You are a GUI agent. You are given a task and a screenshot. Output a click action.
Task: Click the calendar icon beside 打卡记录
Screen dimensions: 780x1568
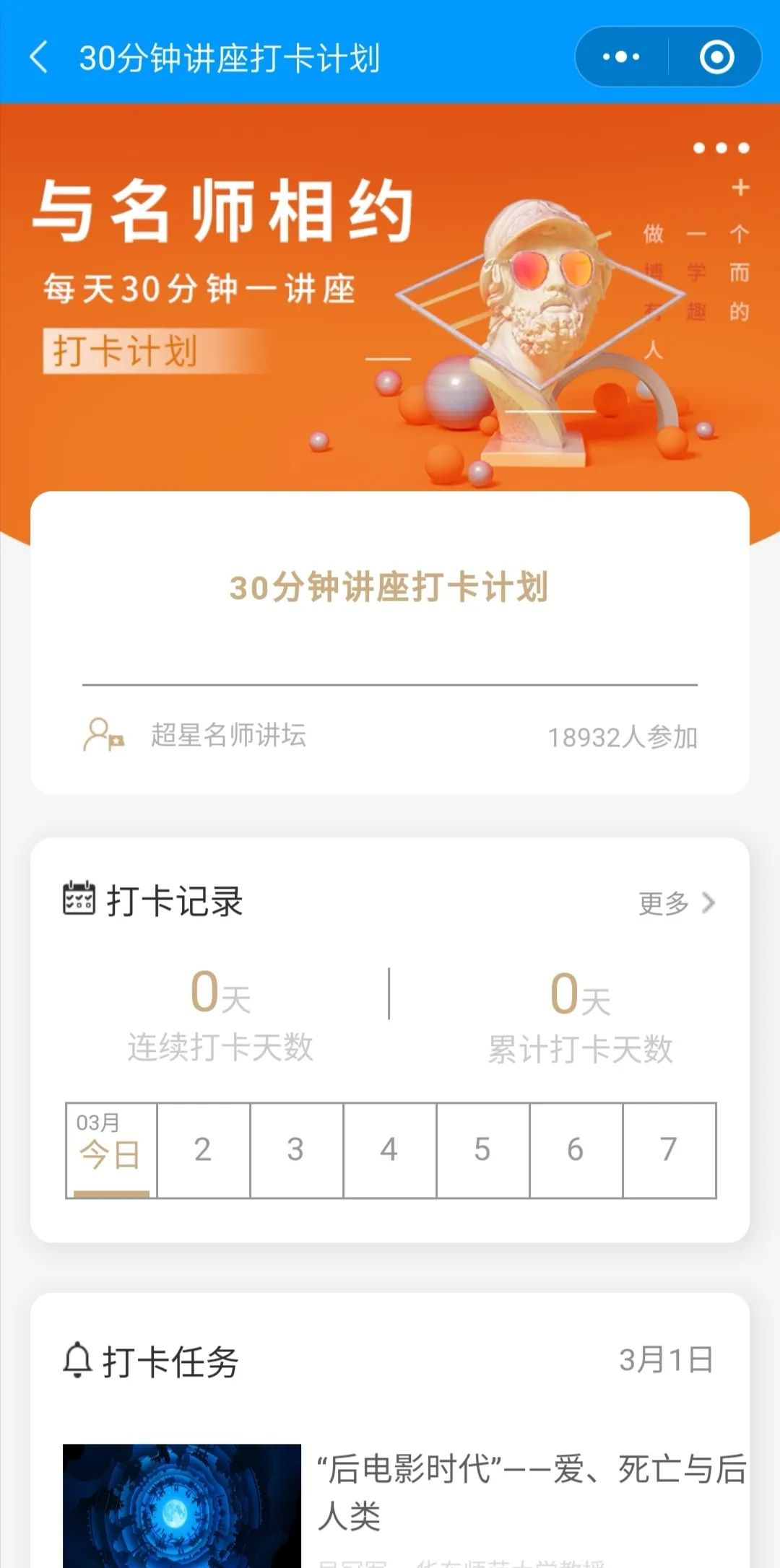point(77,897)
